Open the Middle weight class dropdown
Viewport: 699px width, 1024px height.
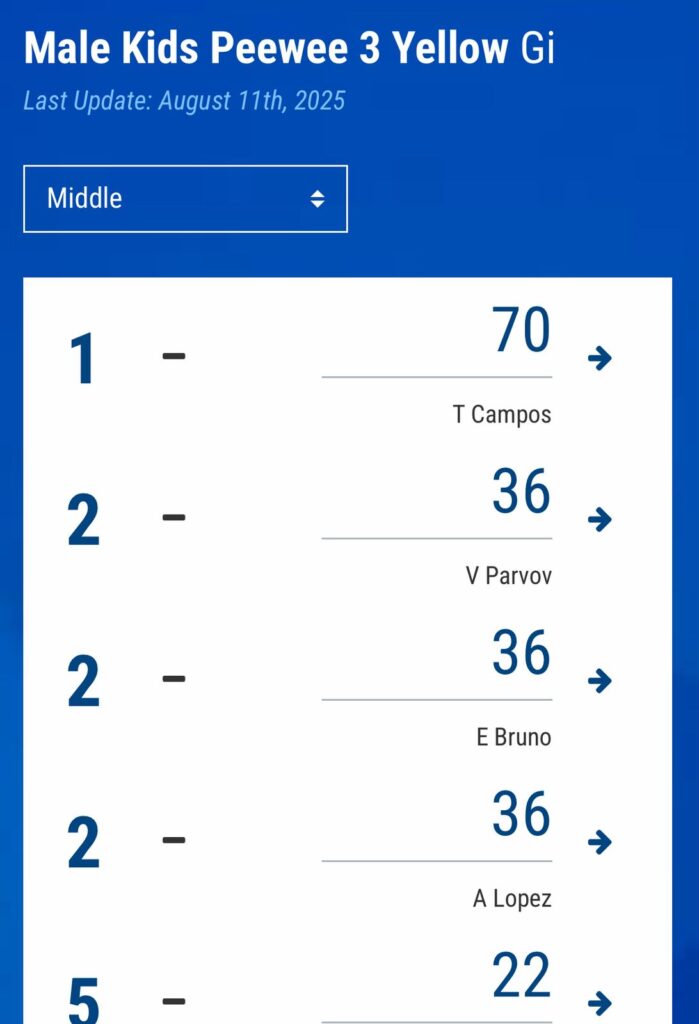pos(185,198)
